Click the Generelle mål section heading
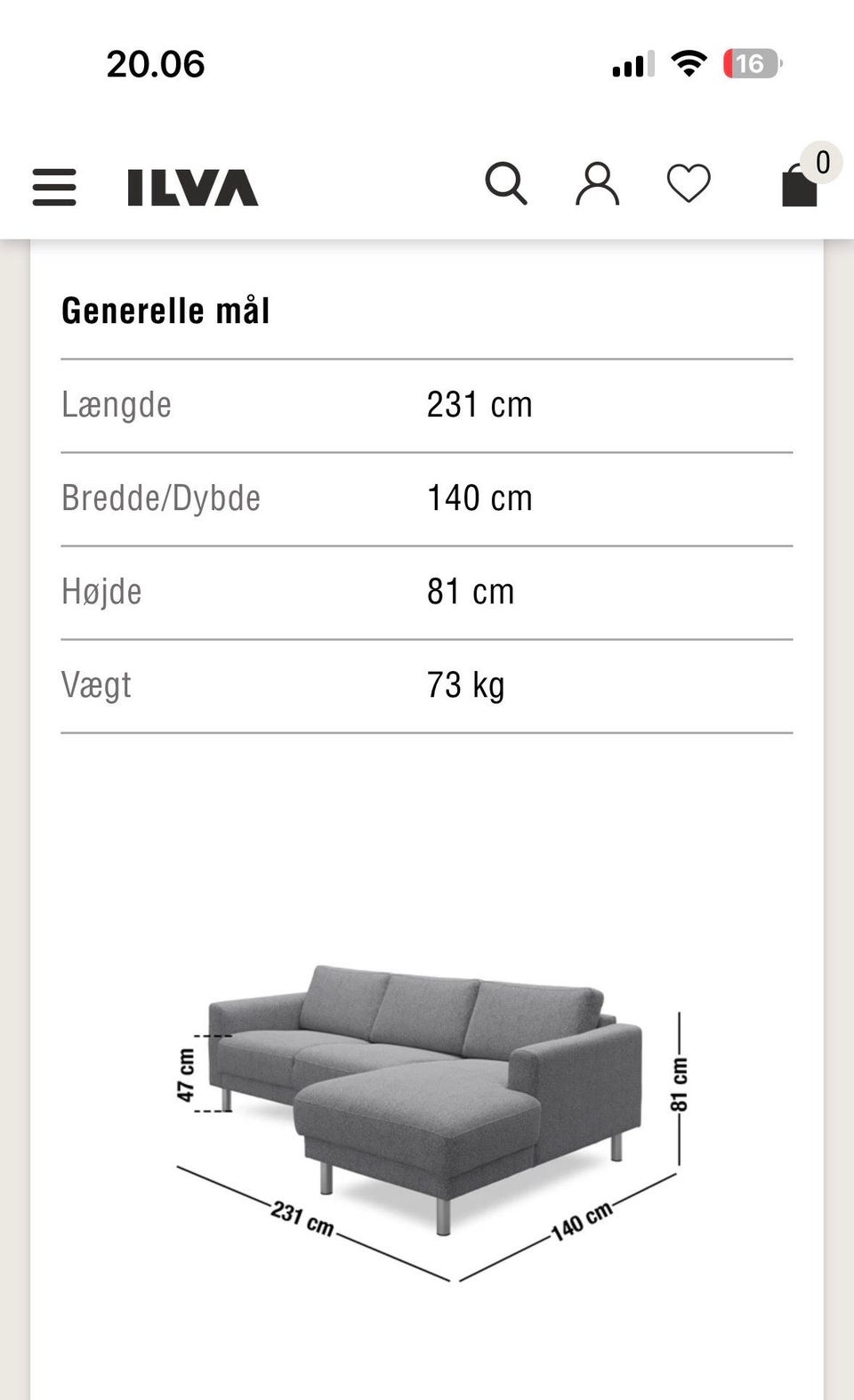Image resolution: width=854 pixels, height=1400 pixels. [166, 309]
